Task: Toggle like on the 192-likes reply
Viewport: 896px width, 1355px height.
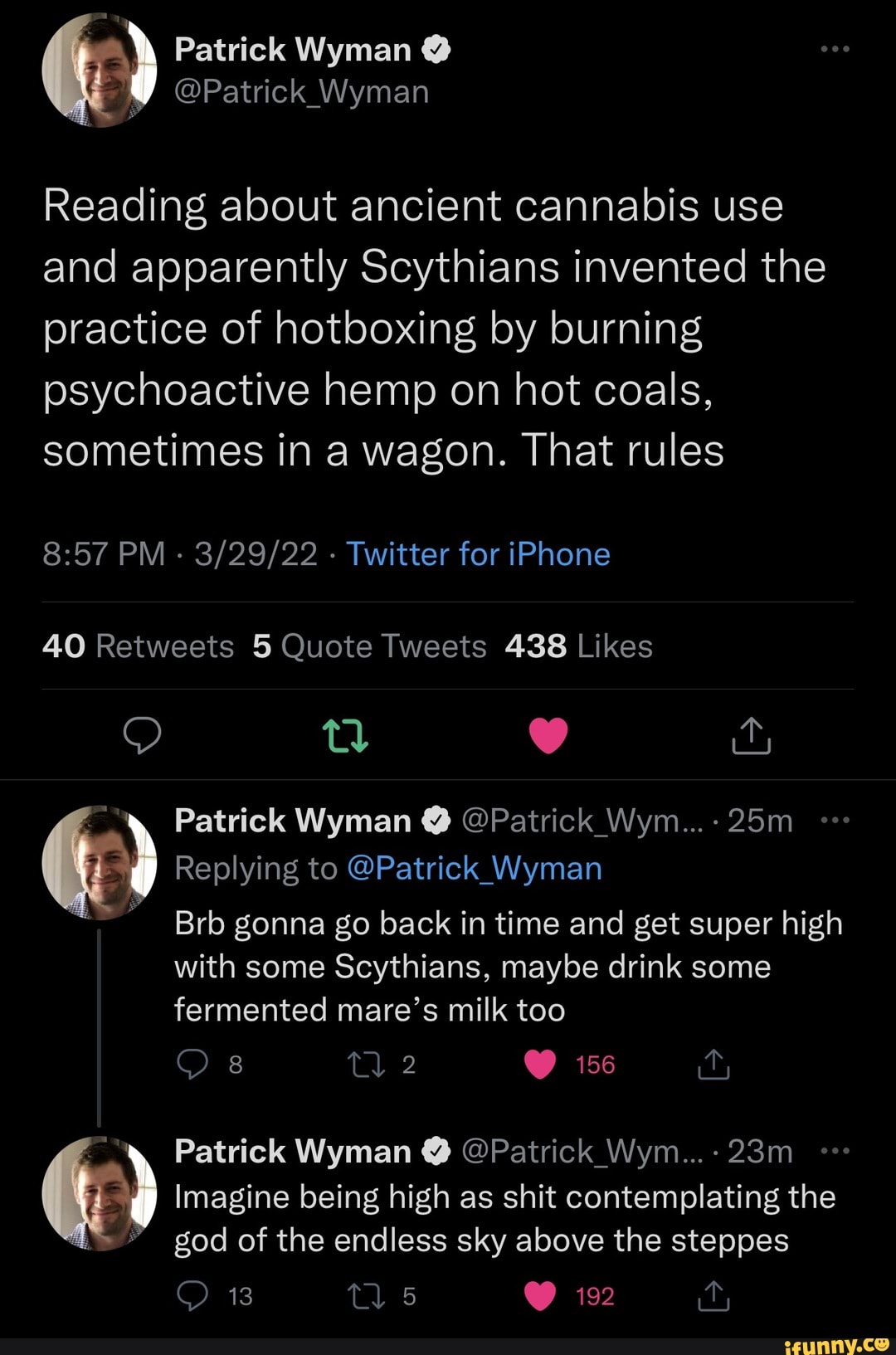Action: tap(540, 1295)
